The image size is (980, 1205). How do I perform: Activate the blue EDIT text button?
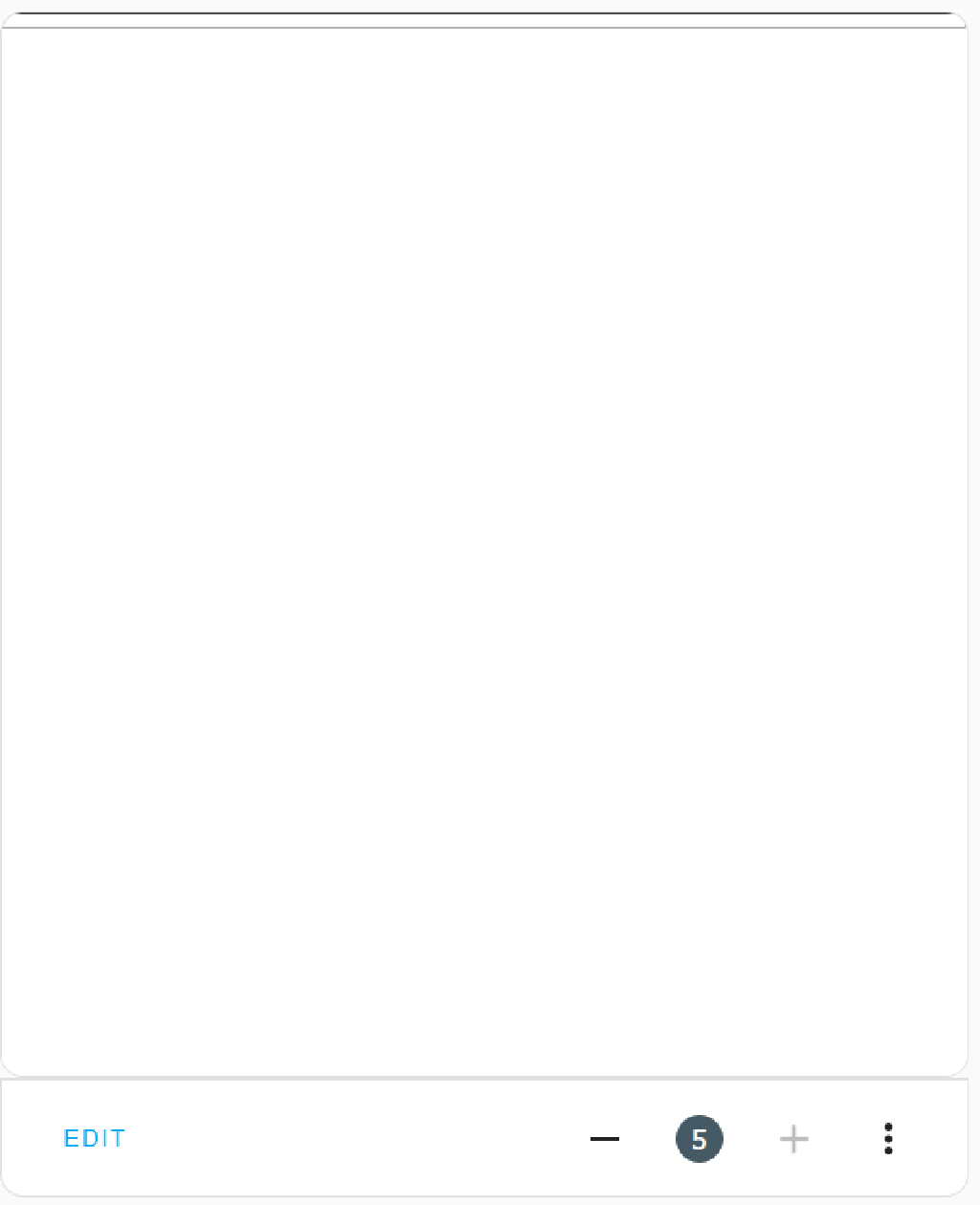click(94, 1139)
